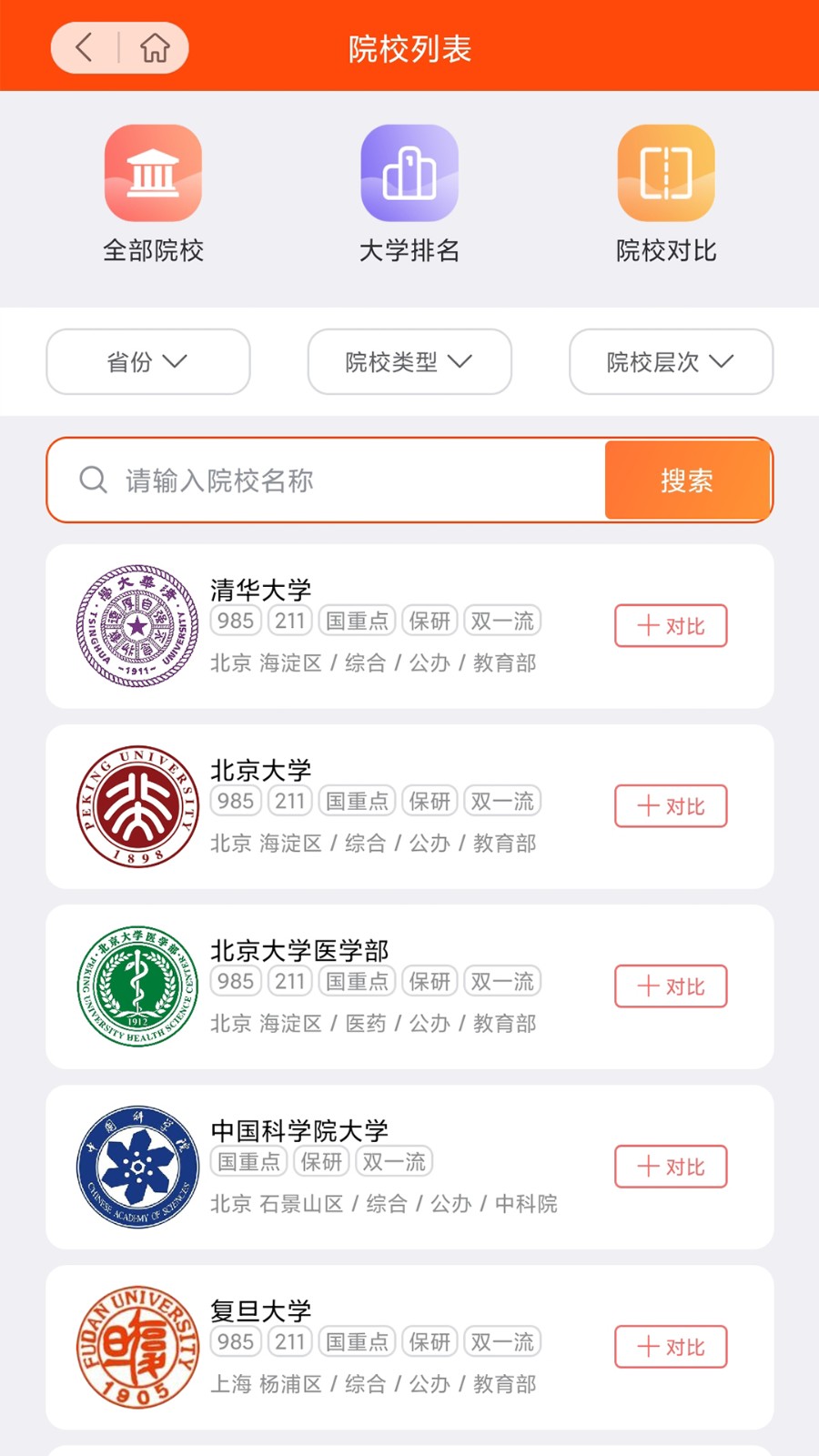Expand the 院校层次 filter dropdown
Screen dimensions: 819x1456
click(671, 362)
